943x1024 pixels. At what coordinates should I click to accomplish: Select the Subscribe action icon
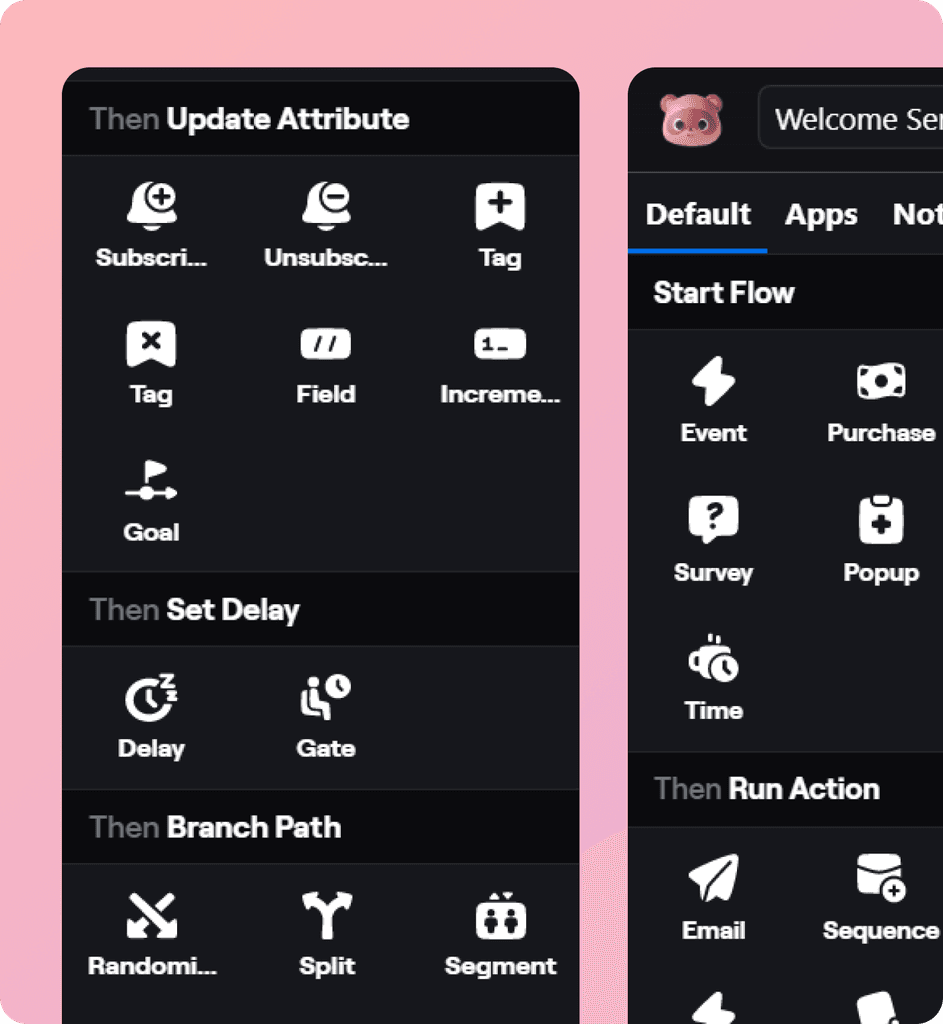(151, 205)
